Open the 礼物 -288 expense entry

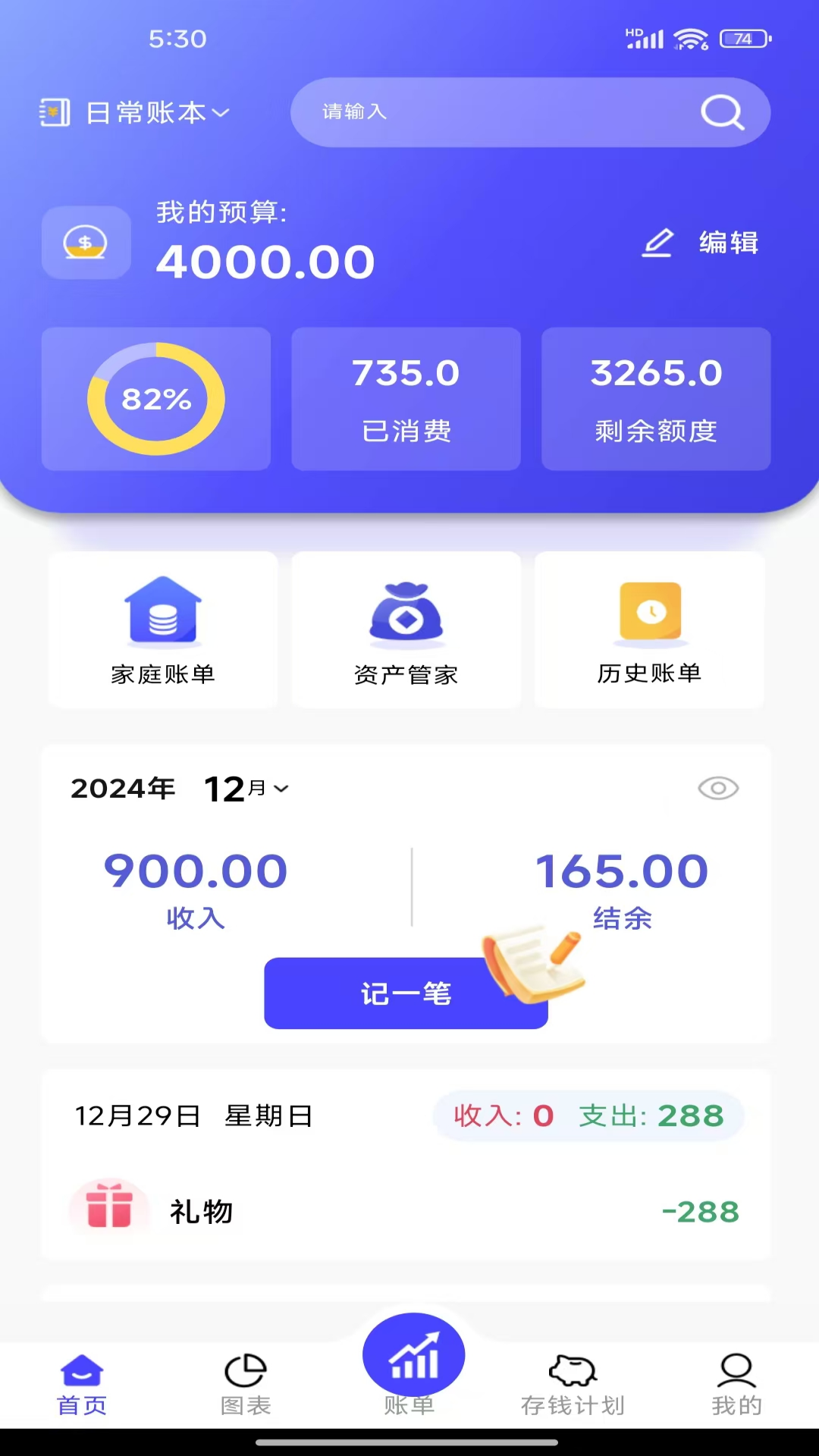pyautogui.click(x=406, y=1211)
